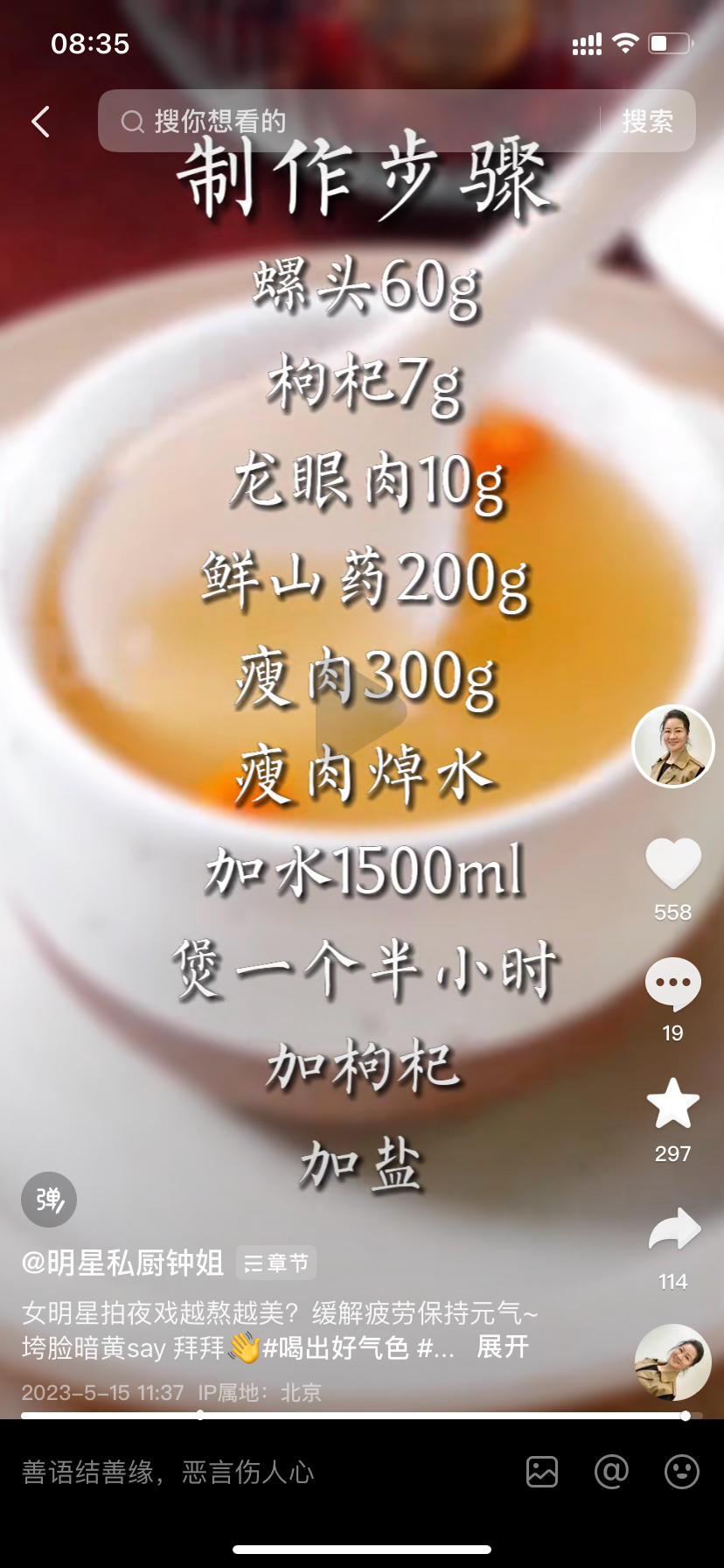724x1568 pixels.
Task: Go back with the top-left arrow
Action: click(x=40, y=122)
